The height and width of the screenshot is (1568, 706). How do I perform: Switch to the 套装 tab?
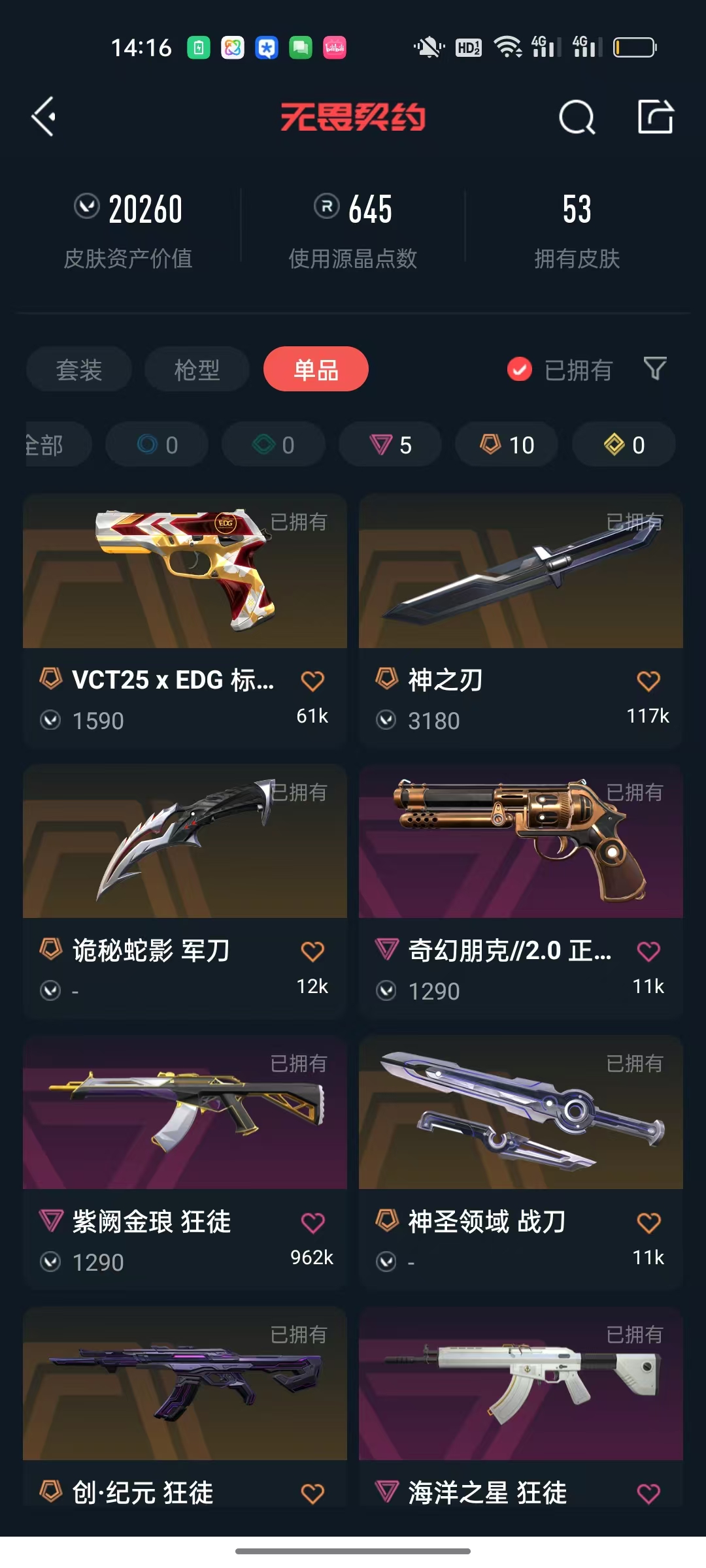(79, 370)
